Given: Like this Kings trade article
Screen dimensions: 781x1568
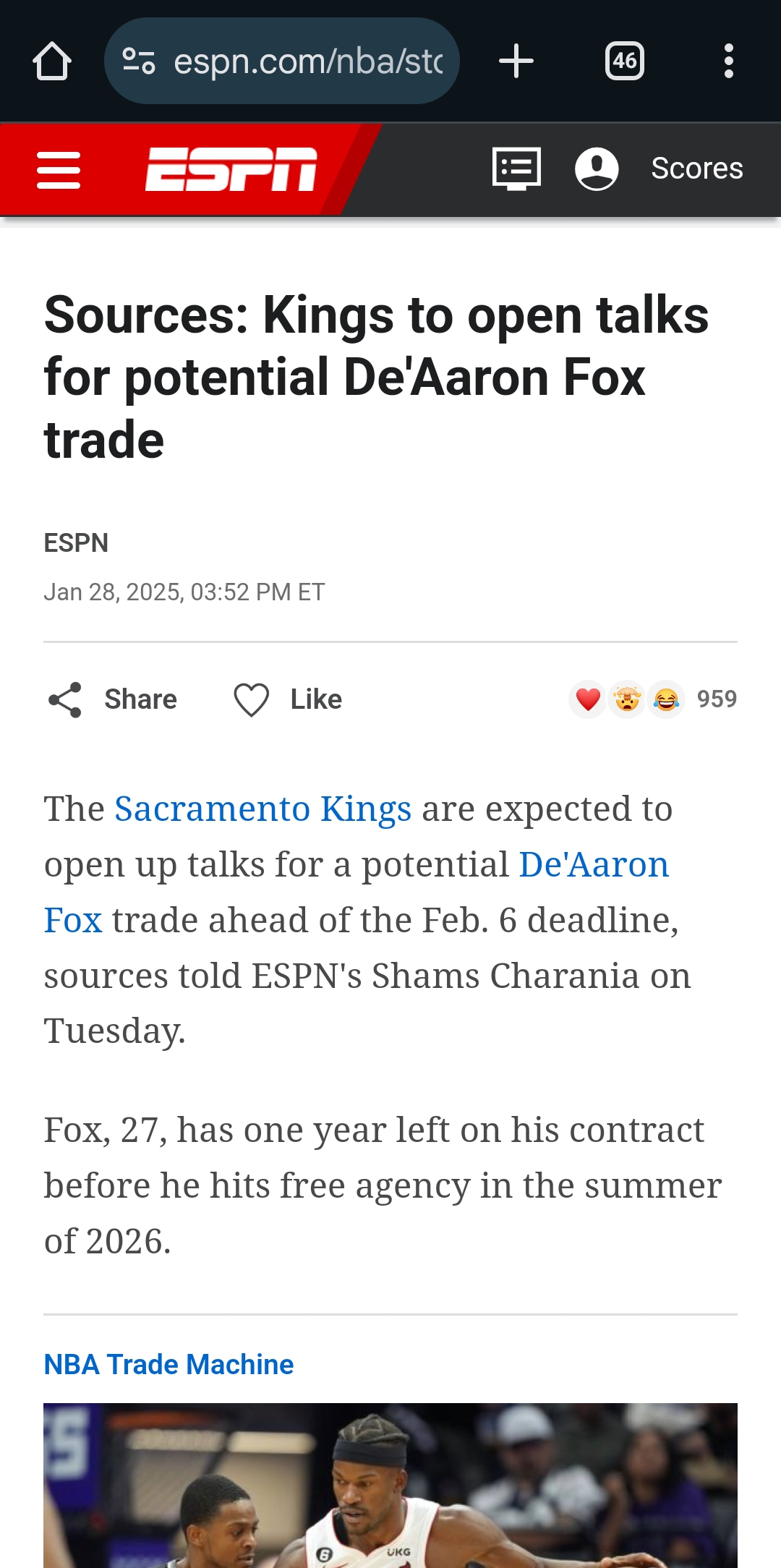Looking at the screenshot, I should point(288,699).
